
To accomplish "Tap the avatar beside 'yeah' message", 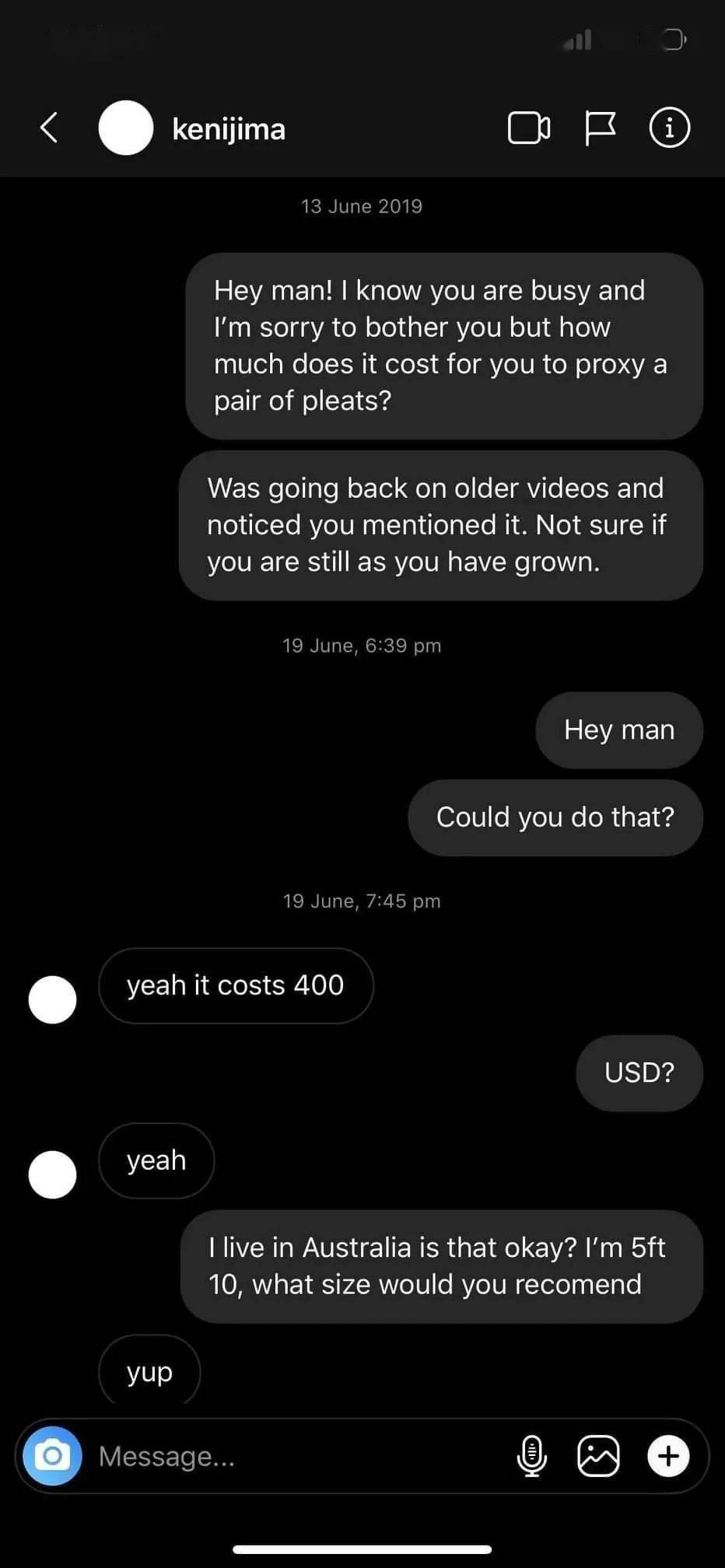I will pos(52,1174).
